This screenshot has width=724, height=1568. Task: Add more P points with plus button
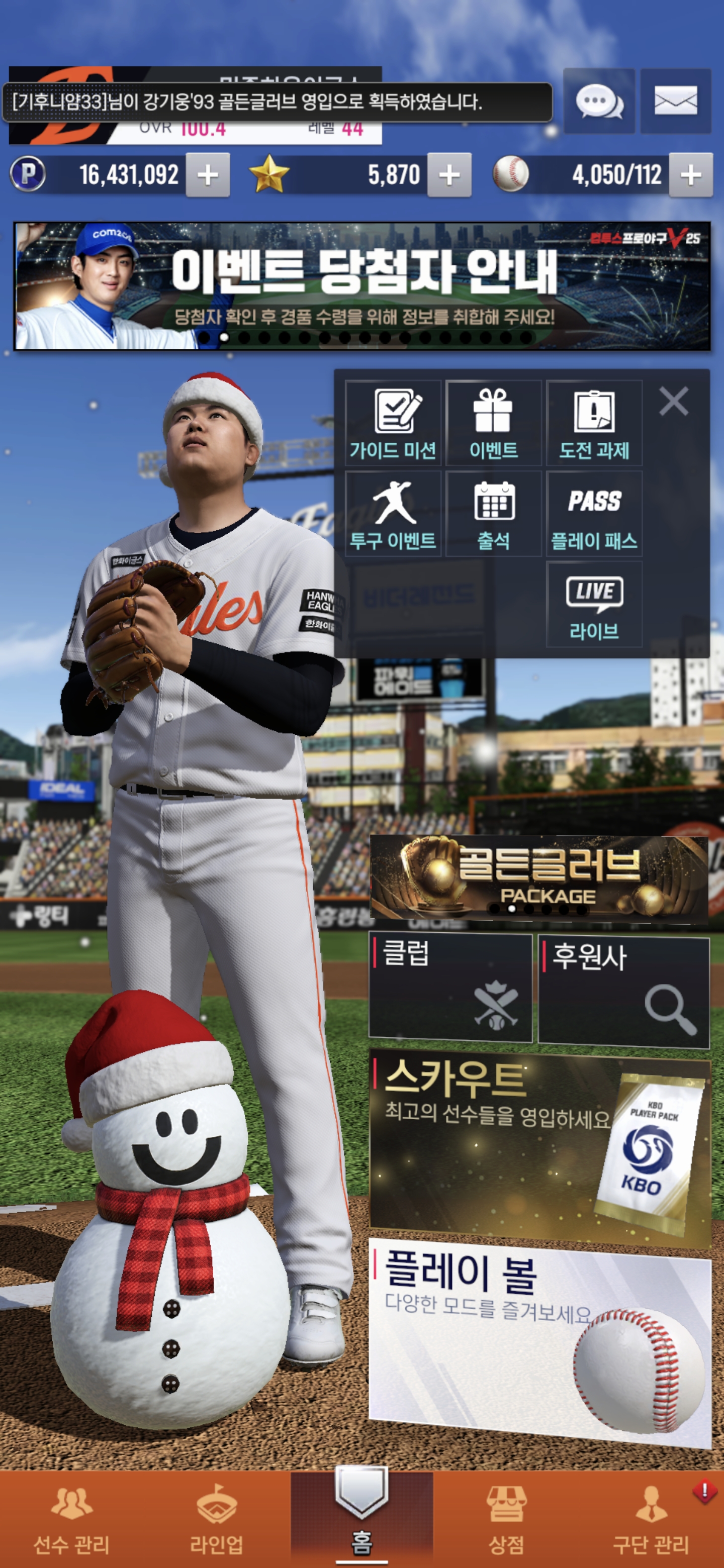(x=208, y=175)
